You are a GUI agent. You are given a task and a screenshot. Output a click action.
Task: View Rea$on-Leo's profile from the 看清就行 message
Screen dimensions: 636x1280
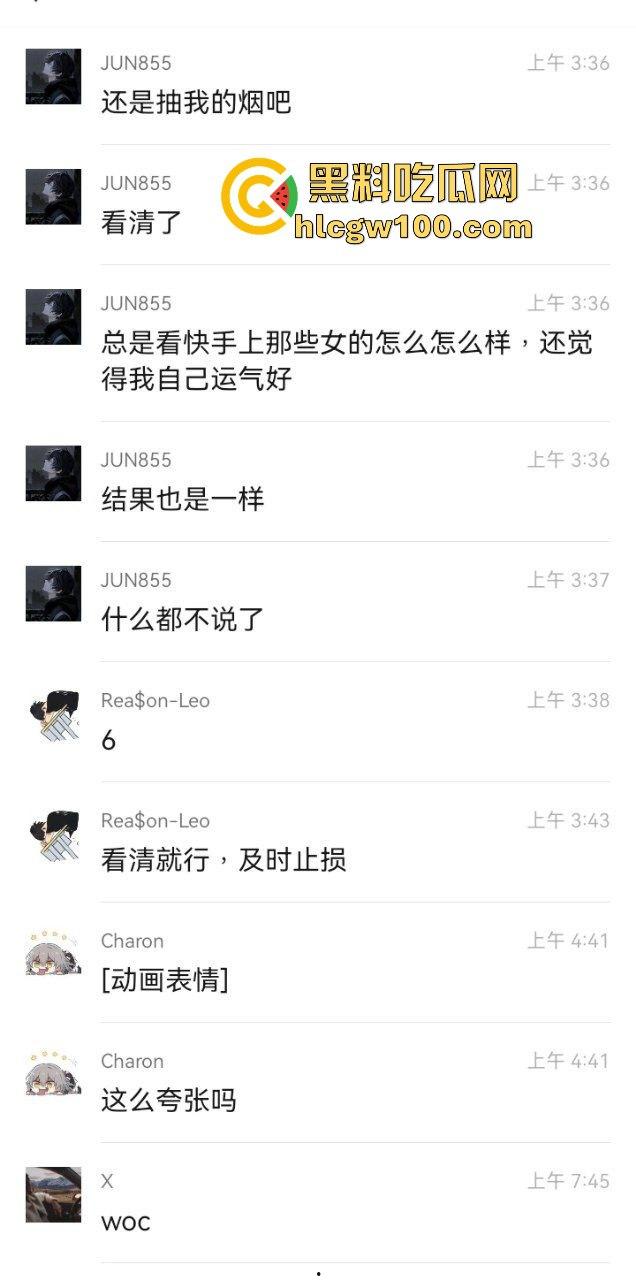coord(53,835)
